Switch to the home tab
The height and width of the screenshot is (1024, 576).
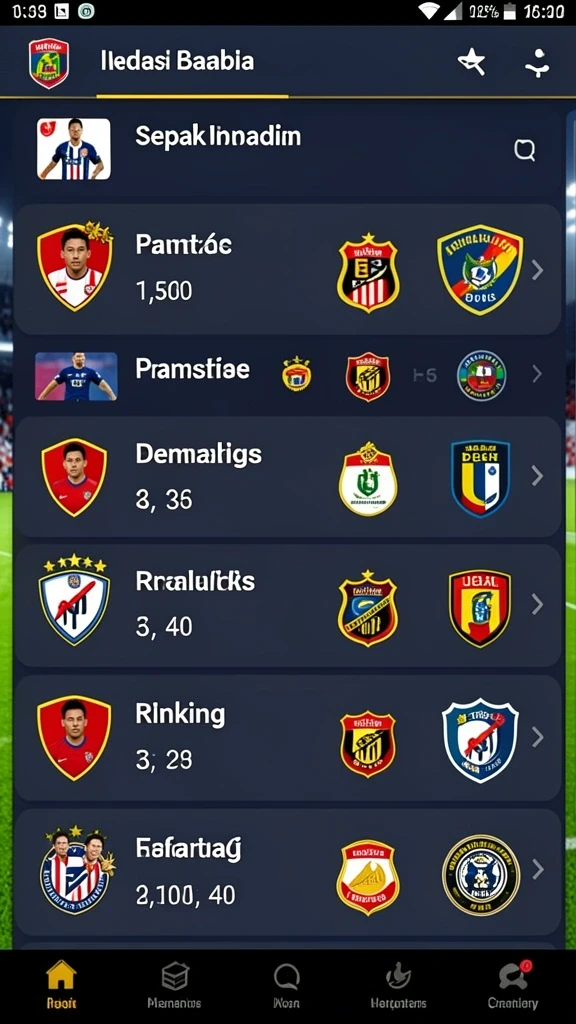[61, 985]
